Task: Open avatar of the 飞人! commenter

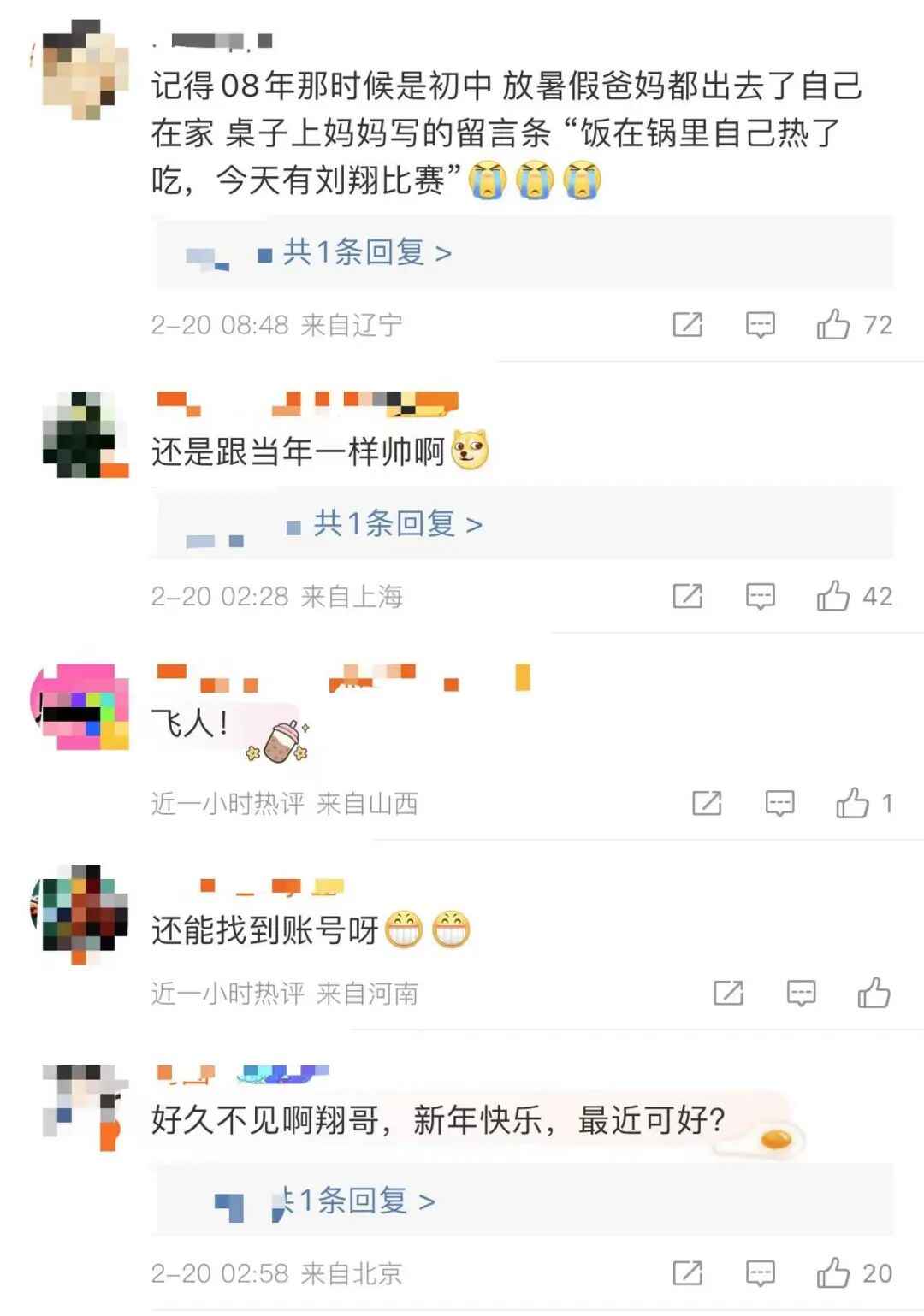Action: (x=80, y=707)
